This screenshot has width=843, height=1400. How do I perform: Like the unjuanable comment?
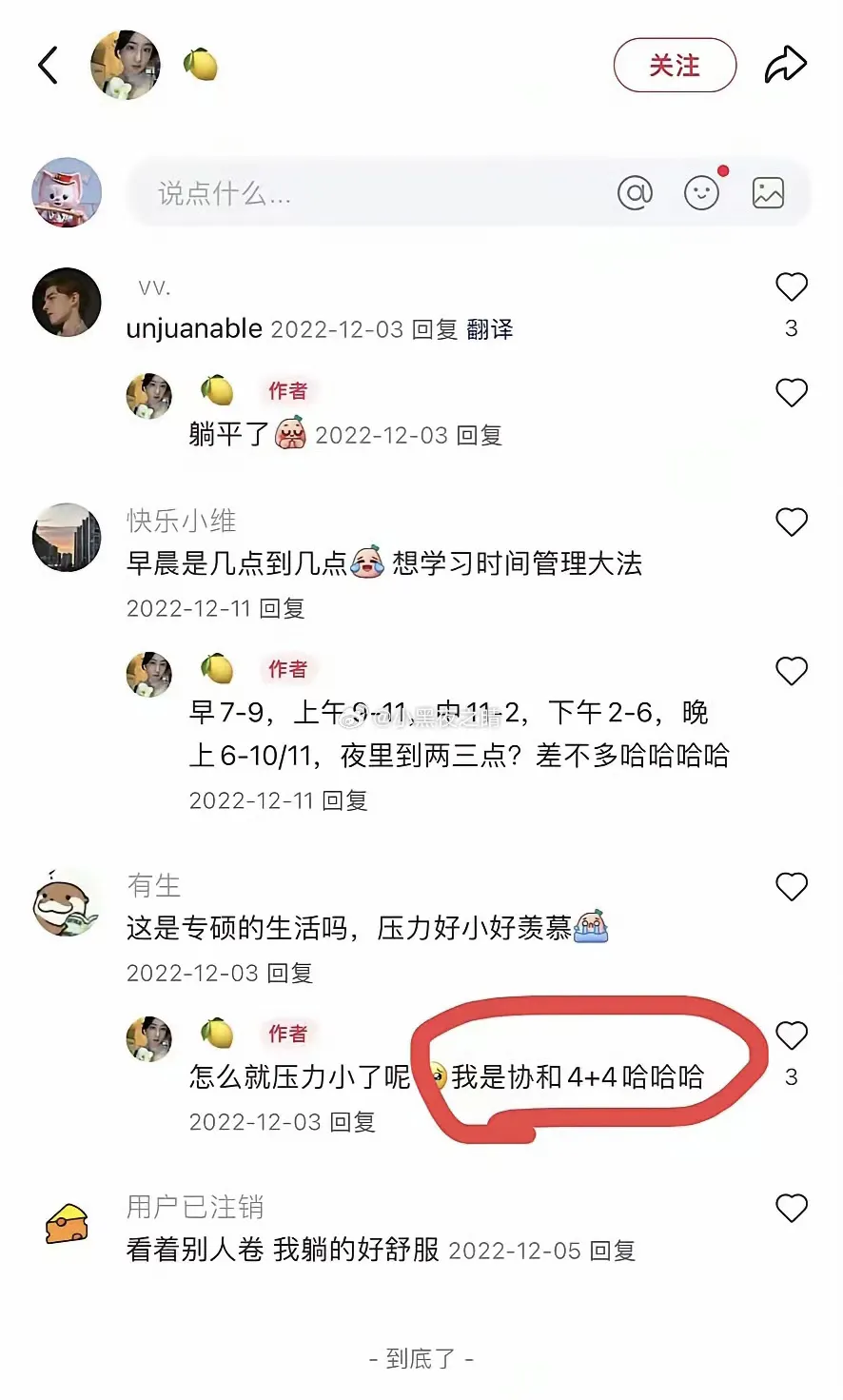tap(792, 287)
